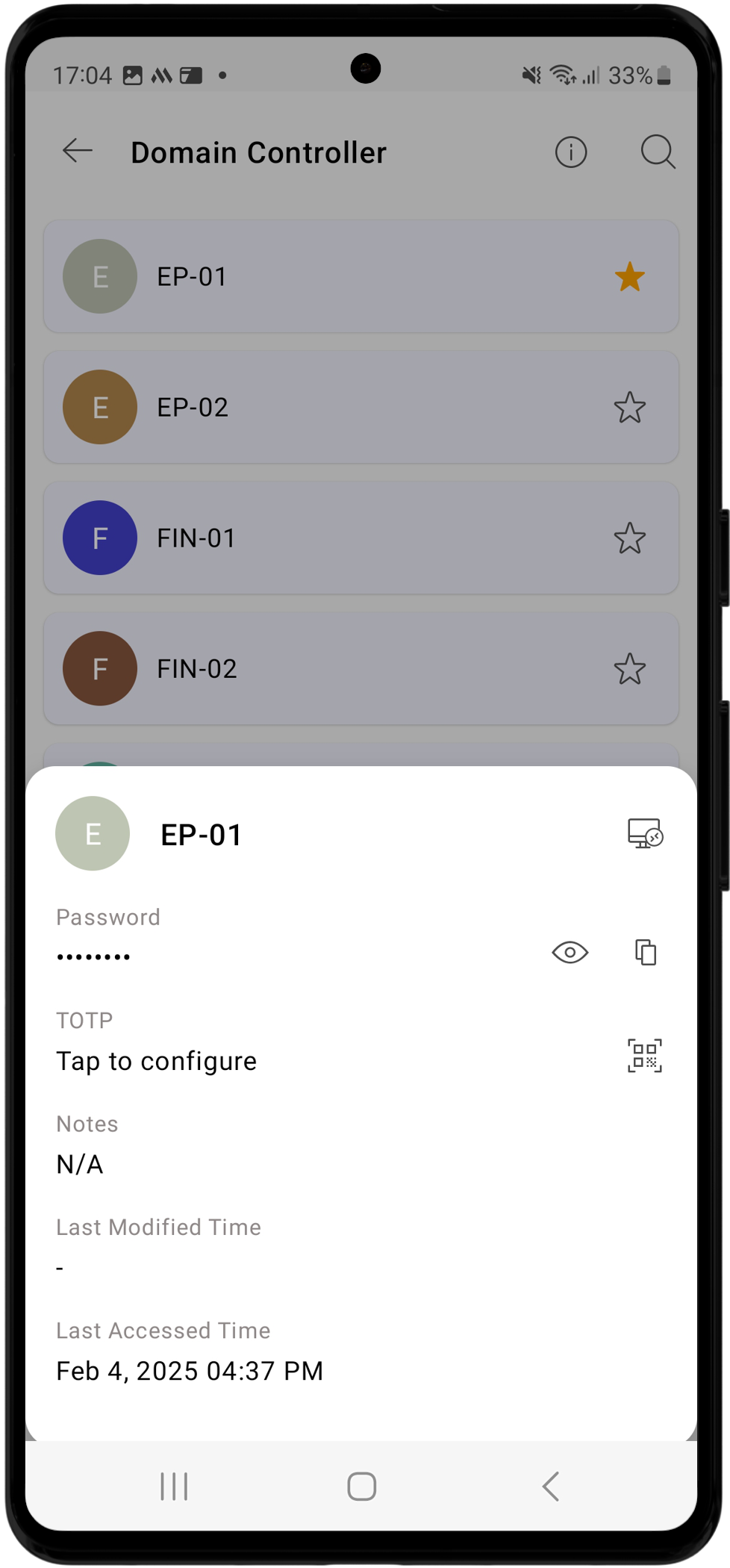This screenshot has width=730, height=1568.
Task: Launch remote connection for EP-01
Action: click(643, 833)
